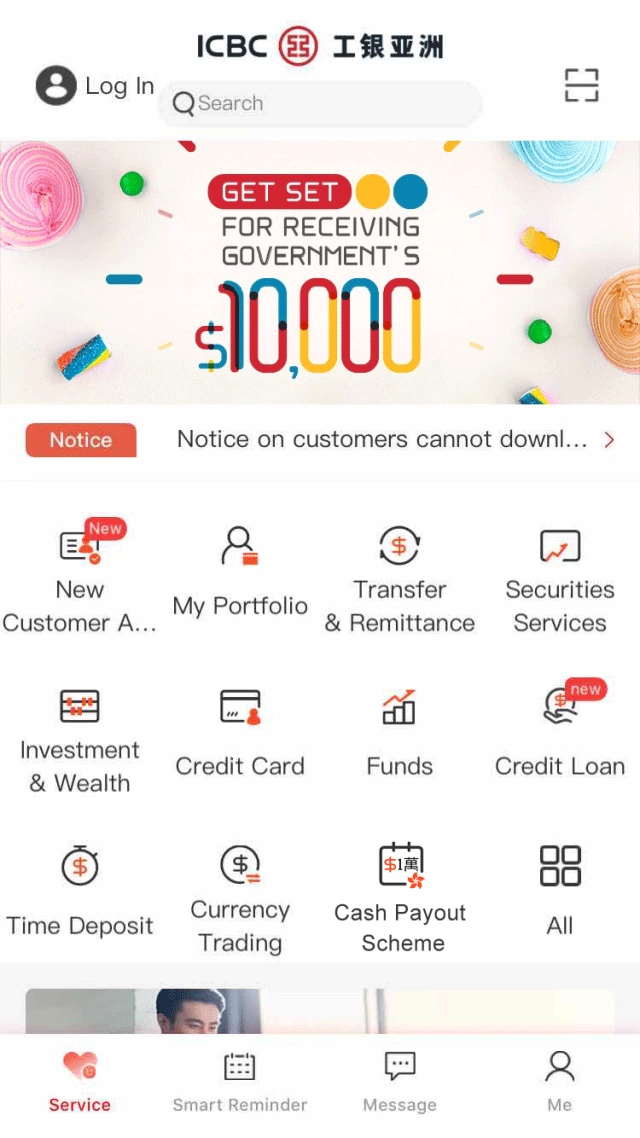640x1138 pixels.
Task: Expand the notice about customers unable to download
Action: 395,439
